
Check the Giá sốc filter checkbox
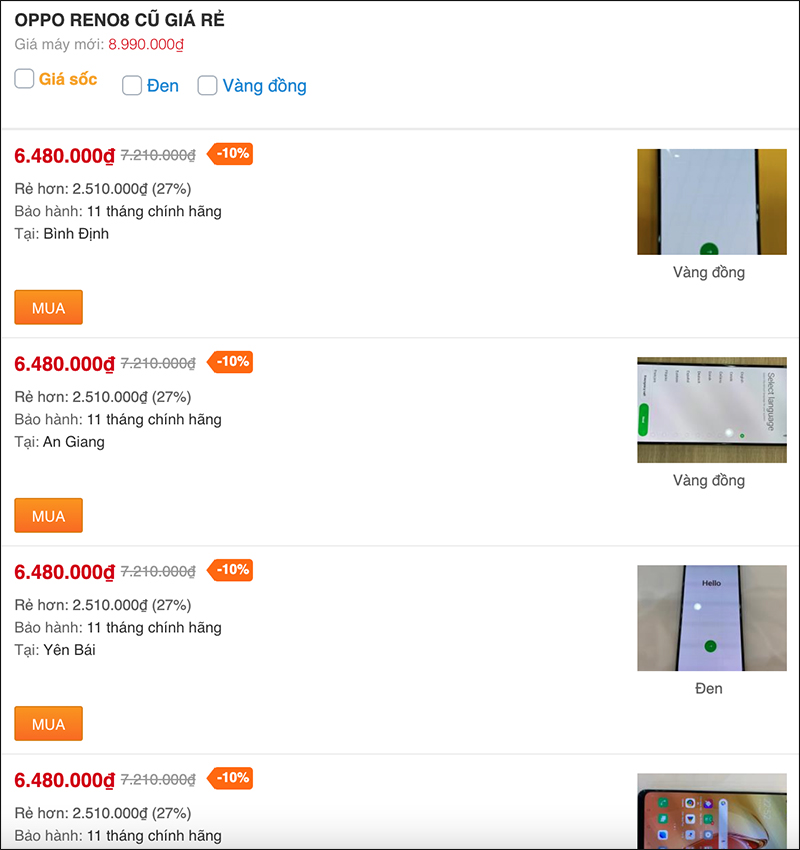[25, 79]
